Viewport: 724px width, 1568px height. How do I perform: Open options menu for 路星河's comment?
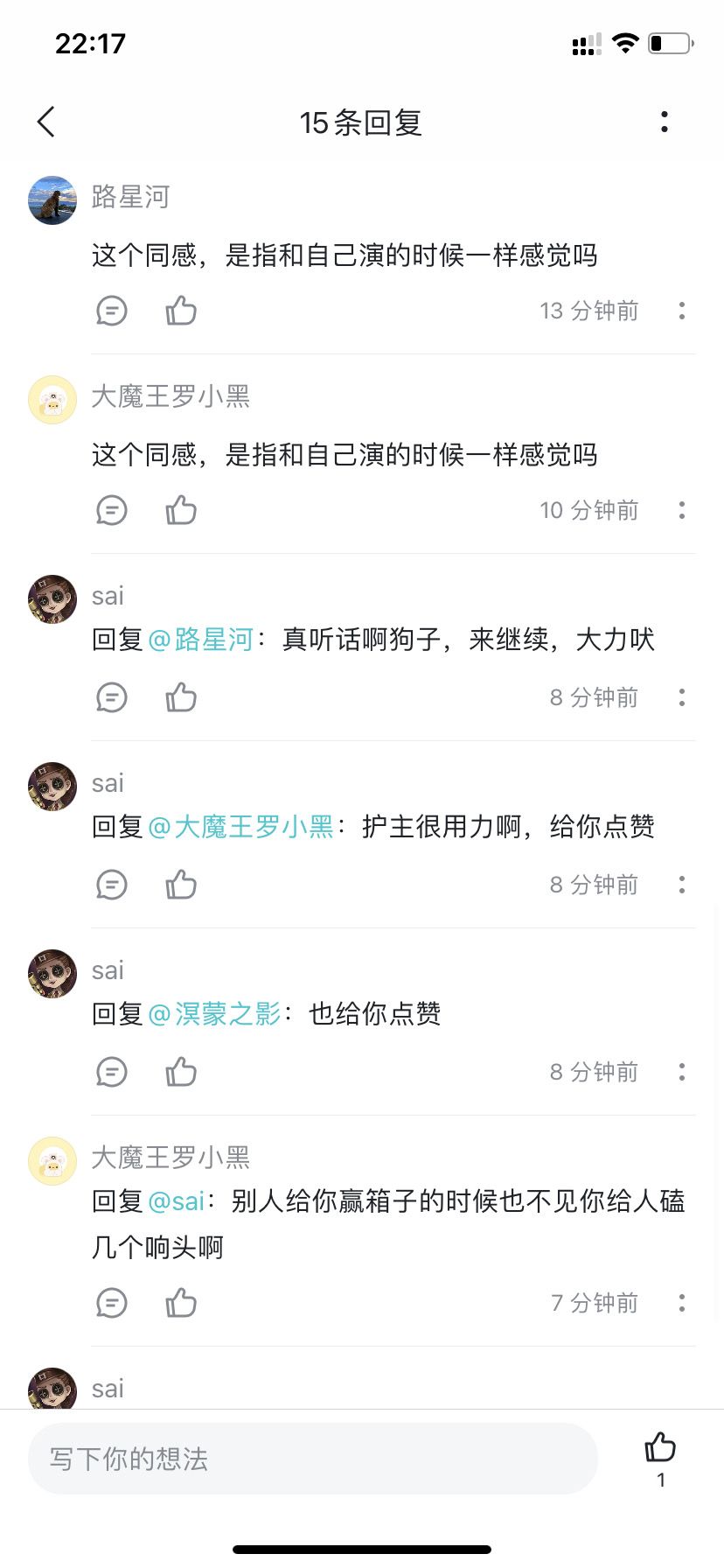click(x=681, y=311)
